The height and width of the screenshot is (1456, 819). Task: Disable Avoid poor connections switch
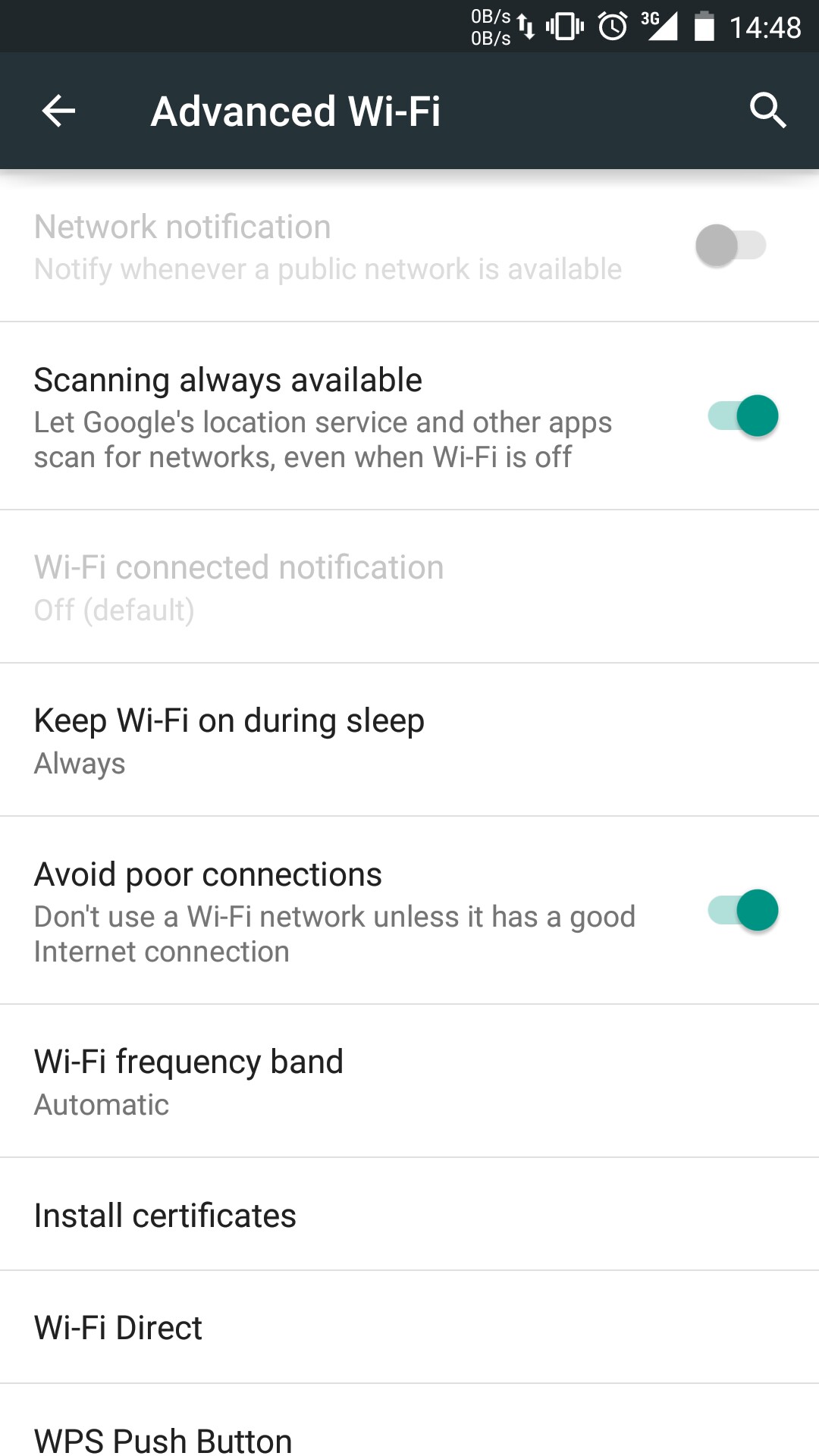point(742,910)
